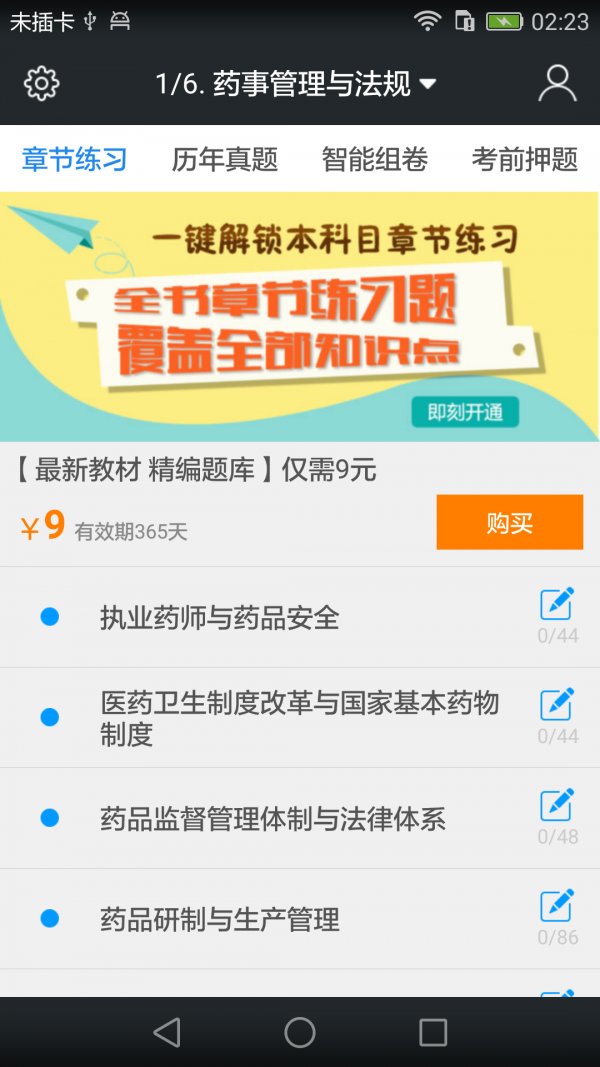Open chapter 医药卫生制度改革与国家基本药物制度

[x=300, y=718]
